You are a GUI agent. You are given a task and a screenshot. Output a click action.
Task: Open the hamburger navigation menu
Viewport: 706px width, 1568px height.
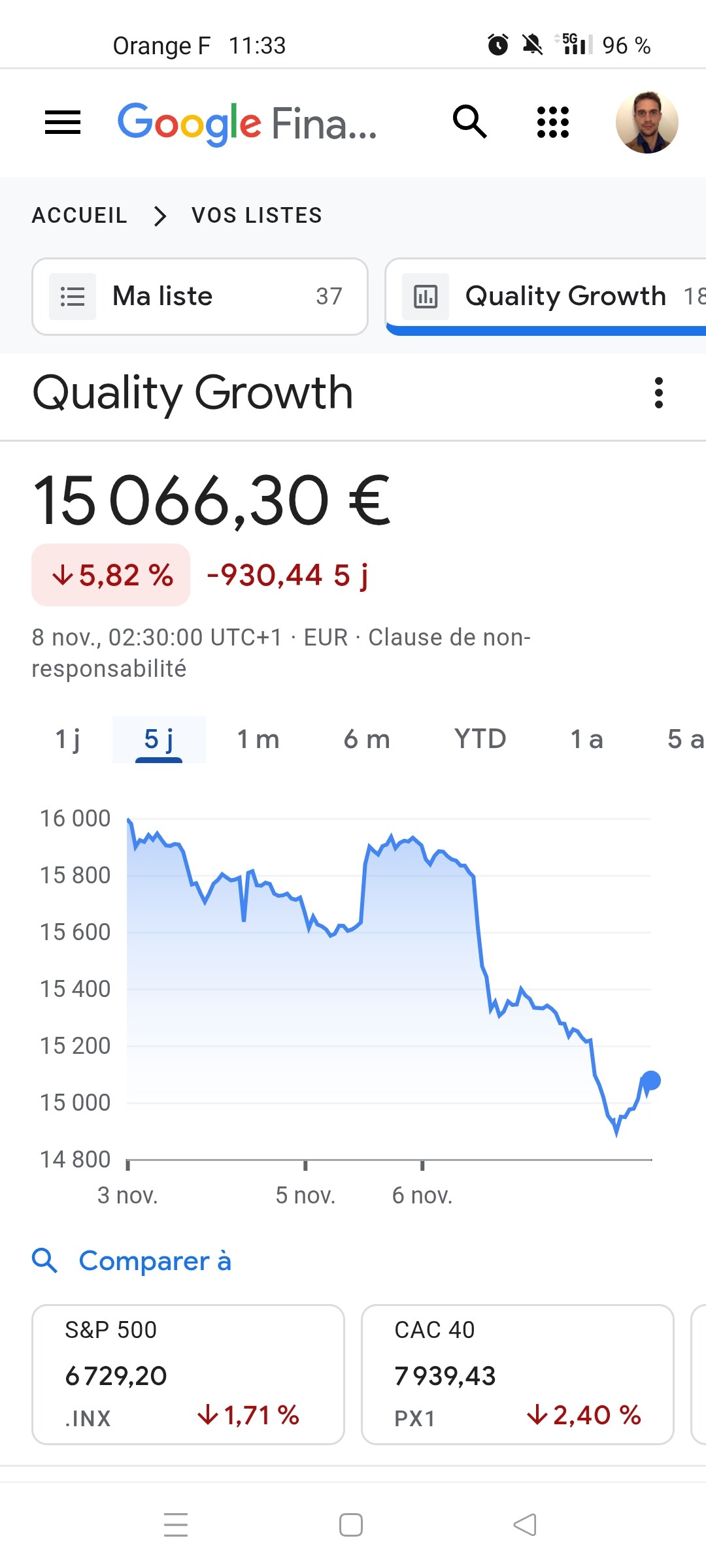click(x=63, y=122)
